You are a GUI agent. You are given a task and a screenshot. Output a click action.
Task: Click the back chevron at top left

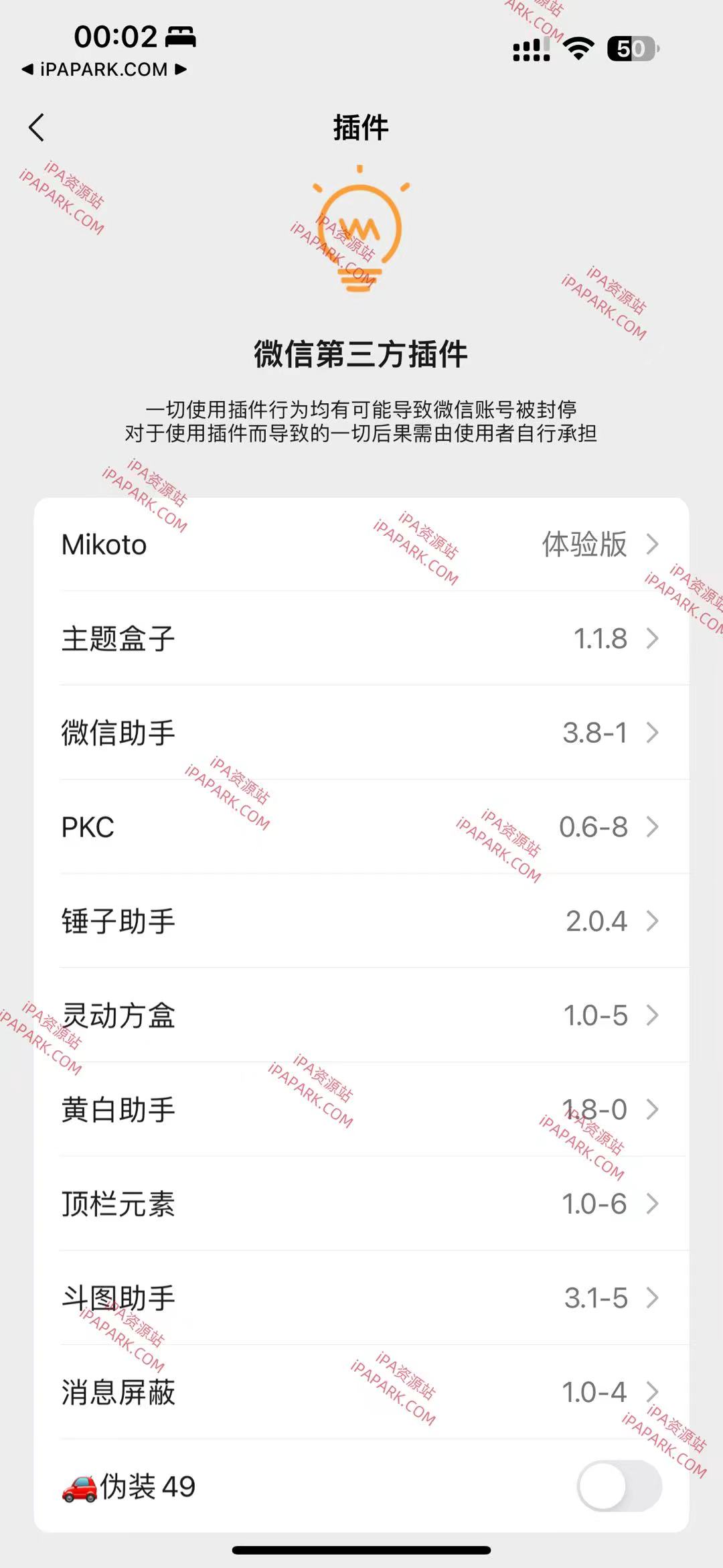click(37, 127)
